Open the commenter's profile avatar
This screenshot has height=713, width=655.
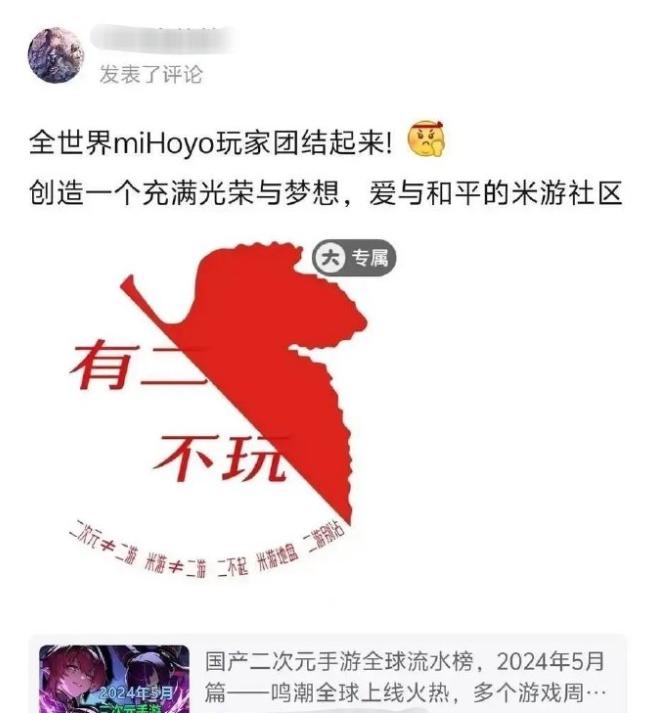58,55
